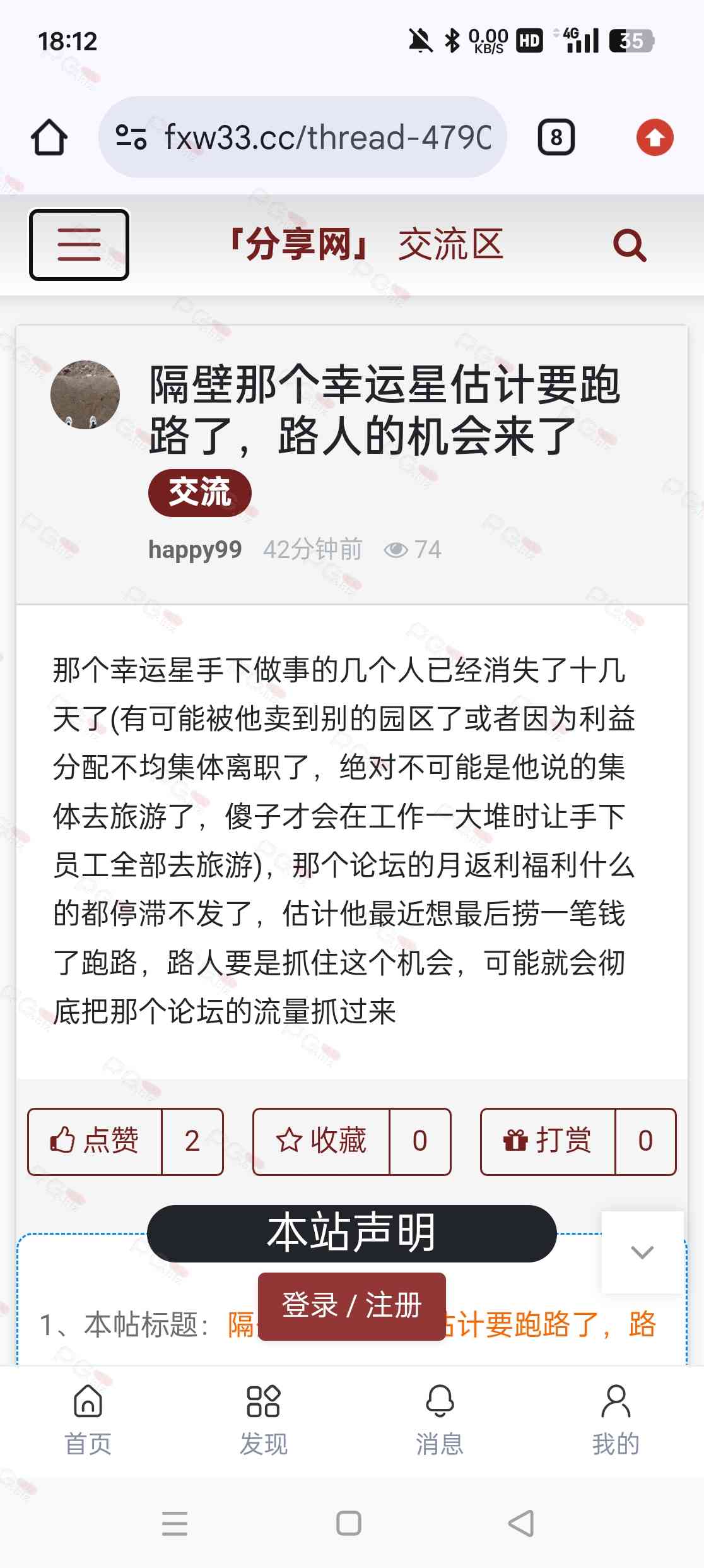Screen dimensions: 704x1568
Task: Tap the red browser update arrow icon
Action: point(655,137)
